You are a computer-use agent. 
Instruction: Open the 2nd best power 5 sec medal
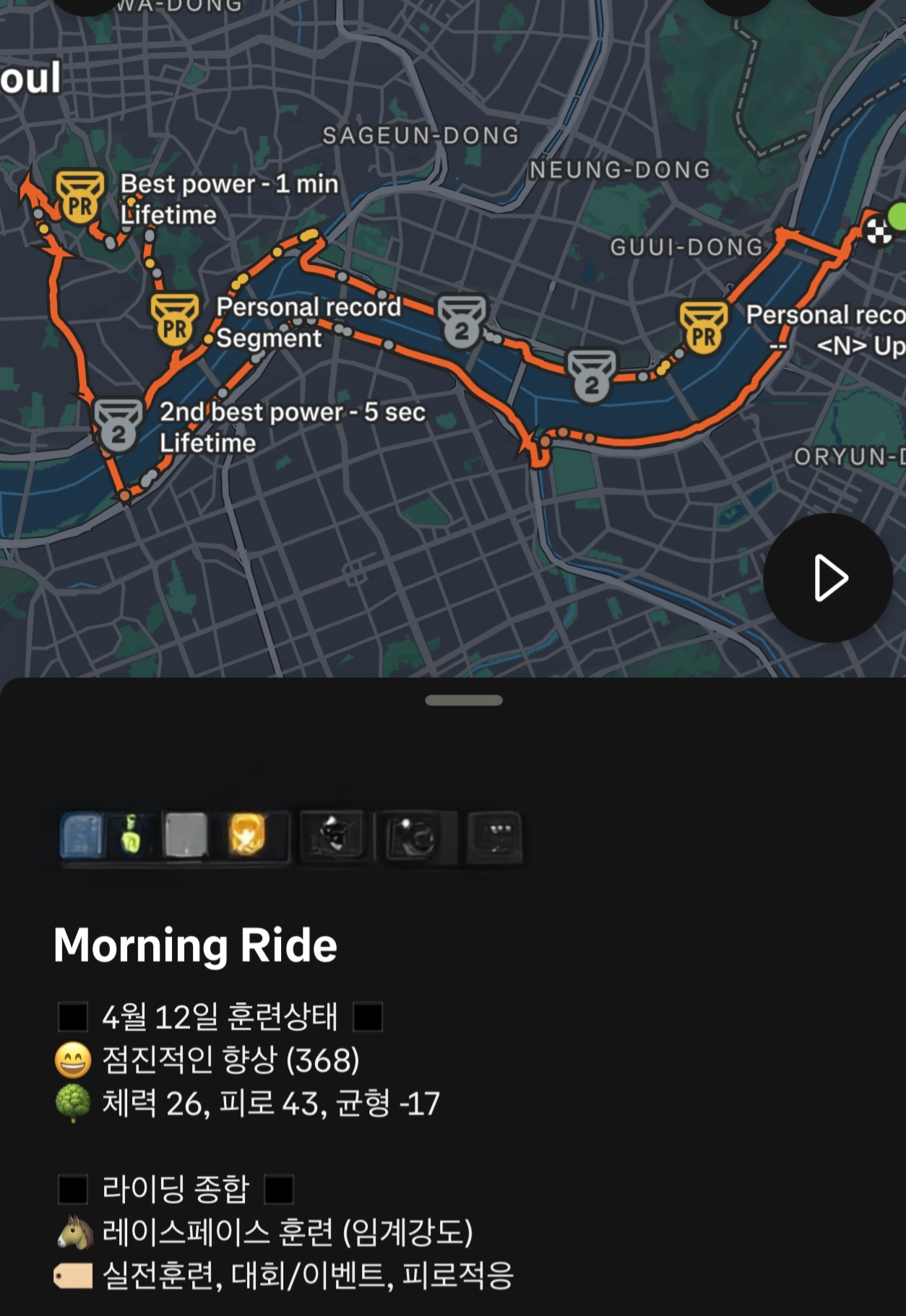click(118, 425)
